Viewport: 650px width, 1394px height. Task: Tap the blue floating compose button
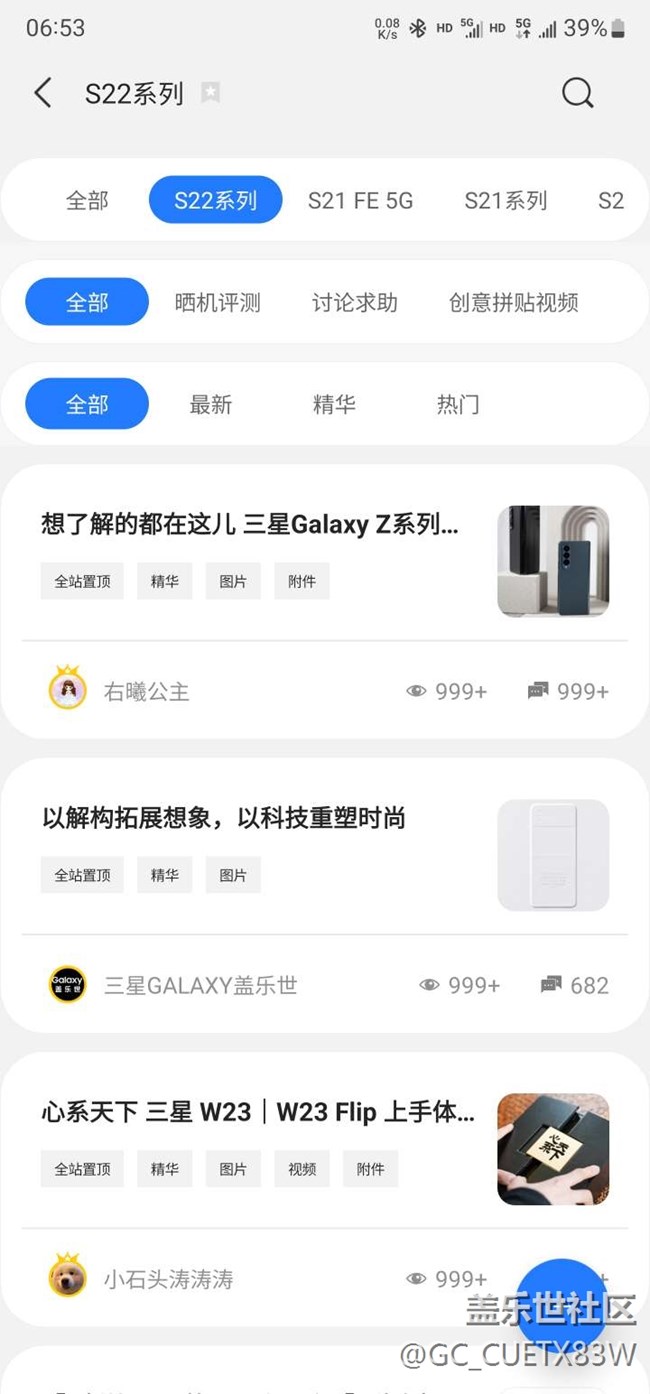(x=561, y=1300)
